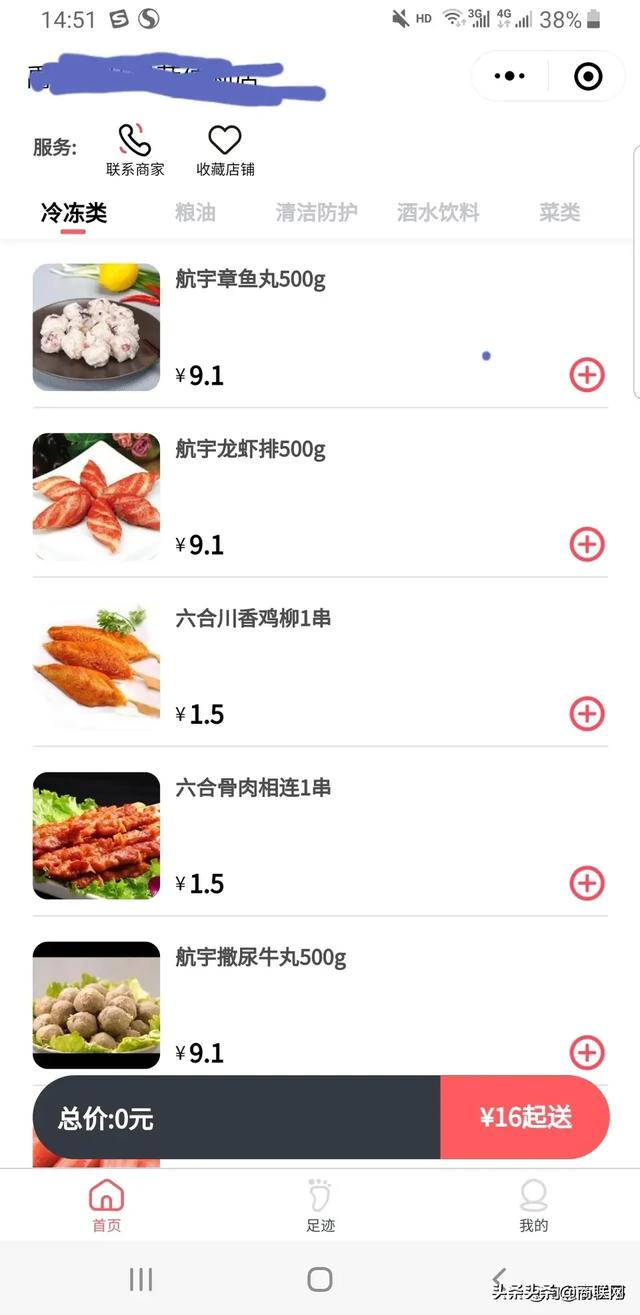Open the 酒水饮料 category tab
This screenshot has width=640, height=1315.
(438, 212)
